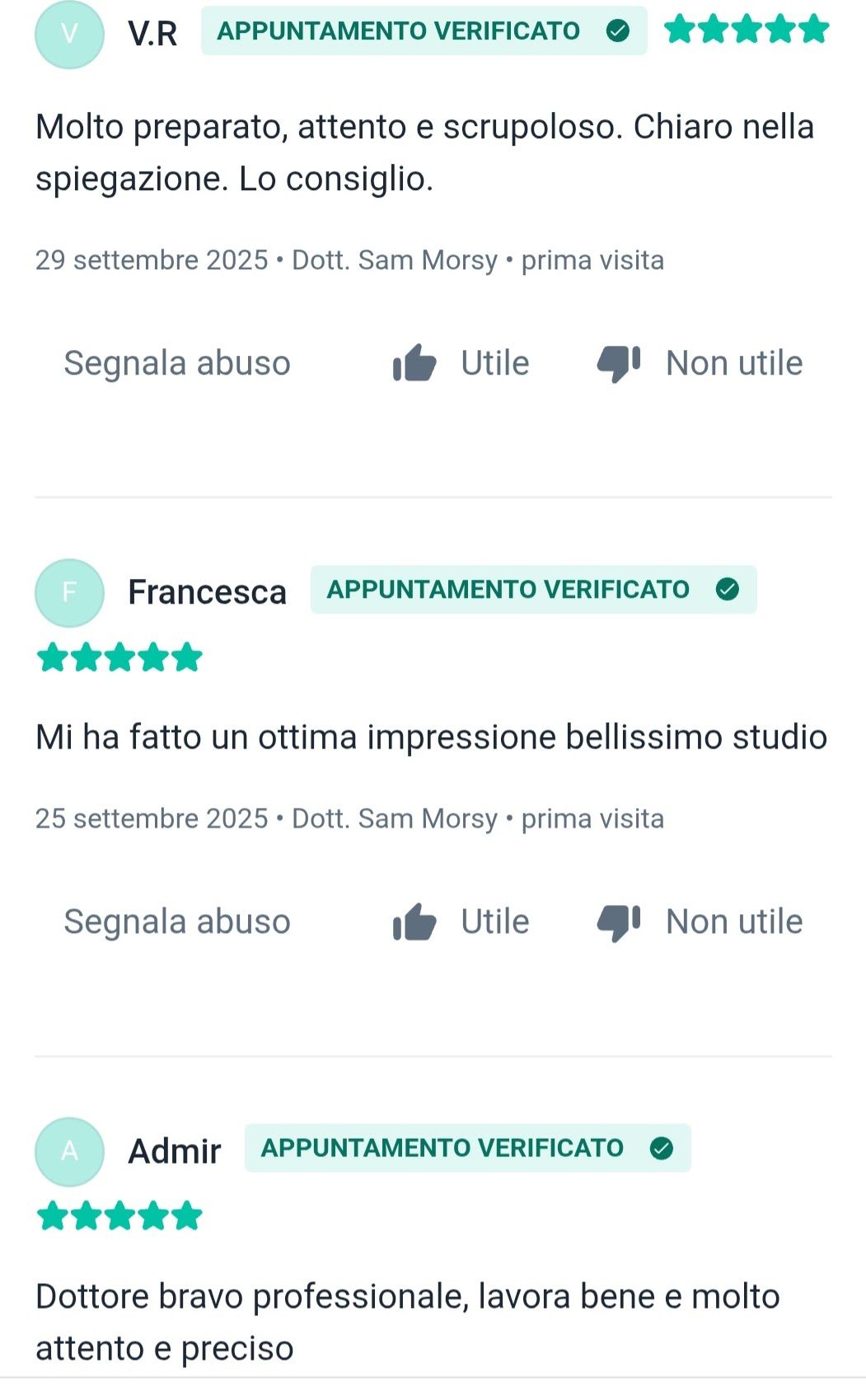866x1400 pixels.
Task: Click the first star of Francesca's rating
Action: coord(52,656)
